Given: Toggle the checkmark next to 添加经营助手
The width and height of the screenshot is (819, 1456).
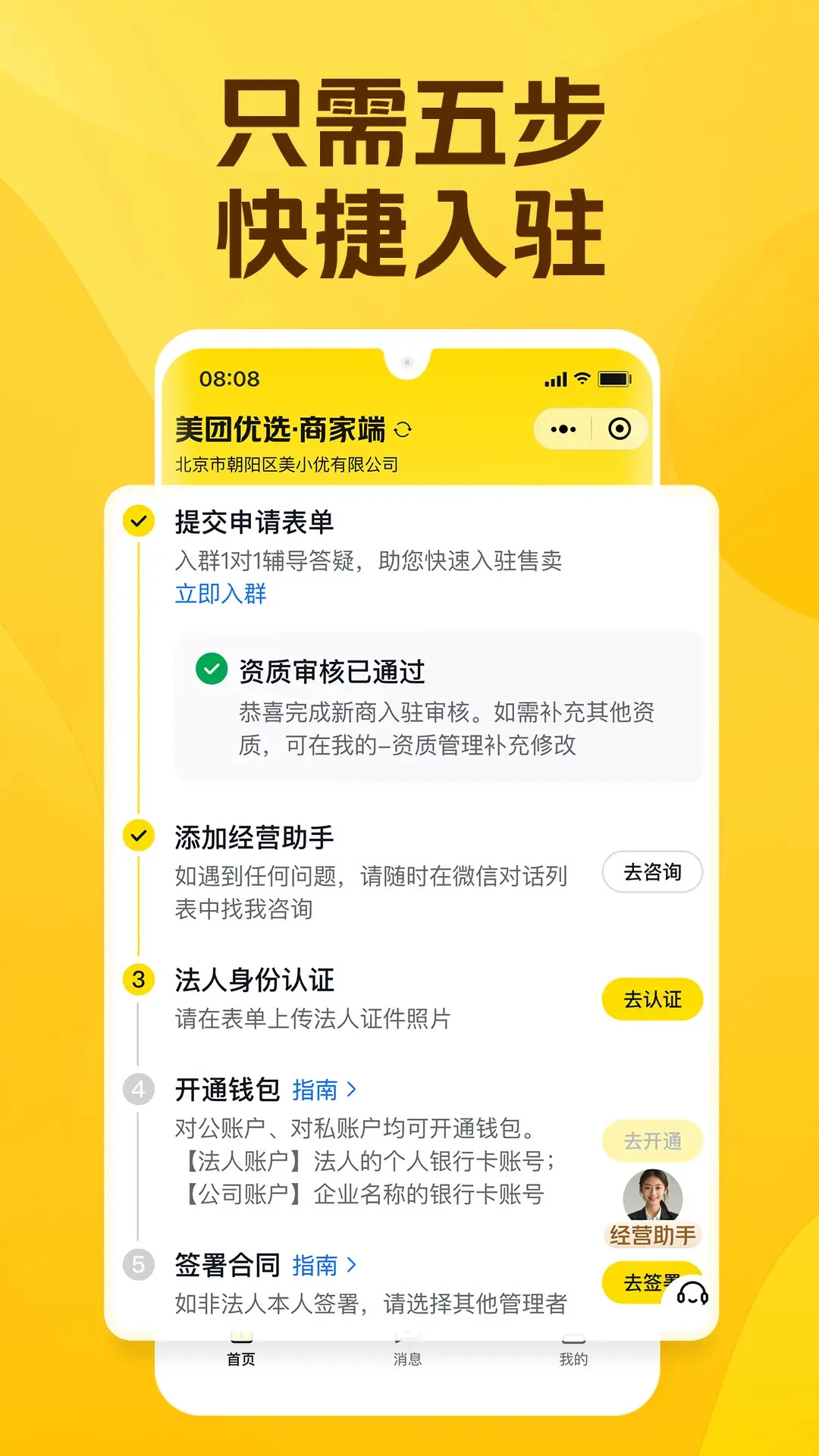Looking at the screenshot, I should click(x=138, y=836).
